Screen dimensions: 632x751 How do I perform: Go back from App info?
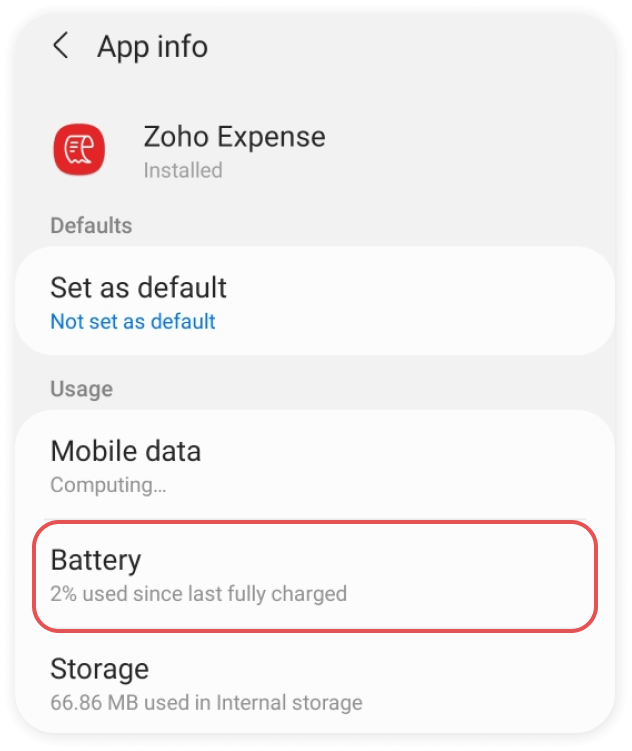coord(61,46)
